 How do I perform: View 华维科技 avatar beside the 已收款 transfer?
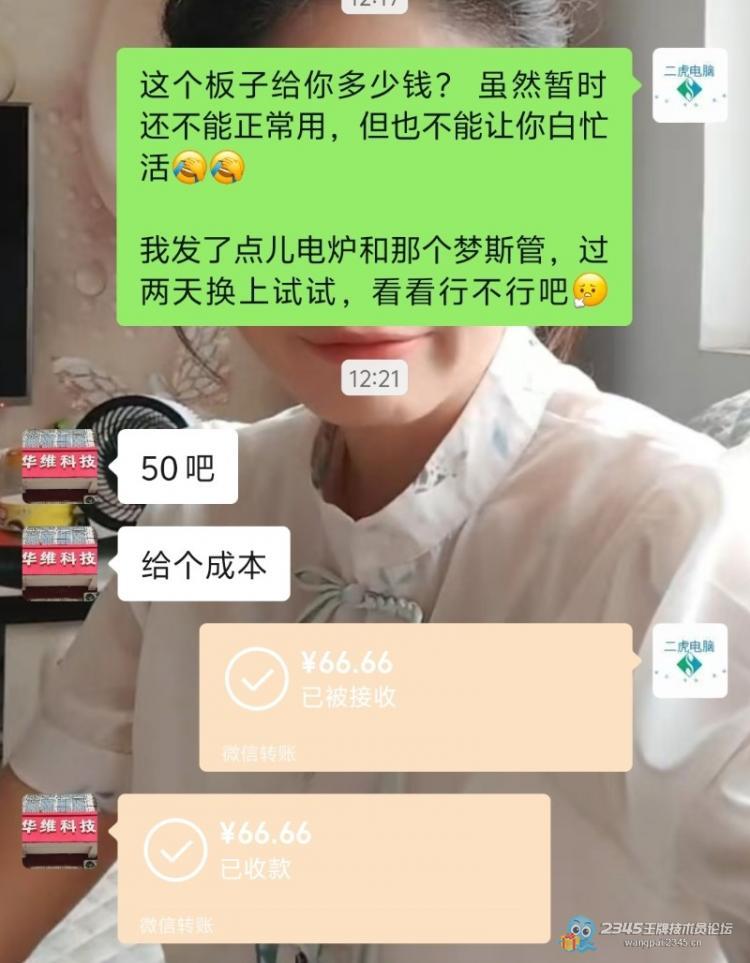[60, 830]
